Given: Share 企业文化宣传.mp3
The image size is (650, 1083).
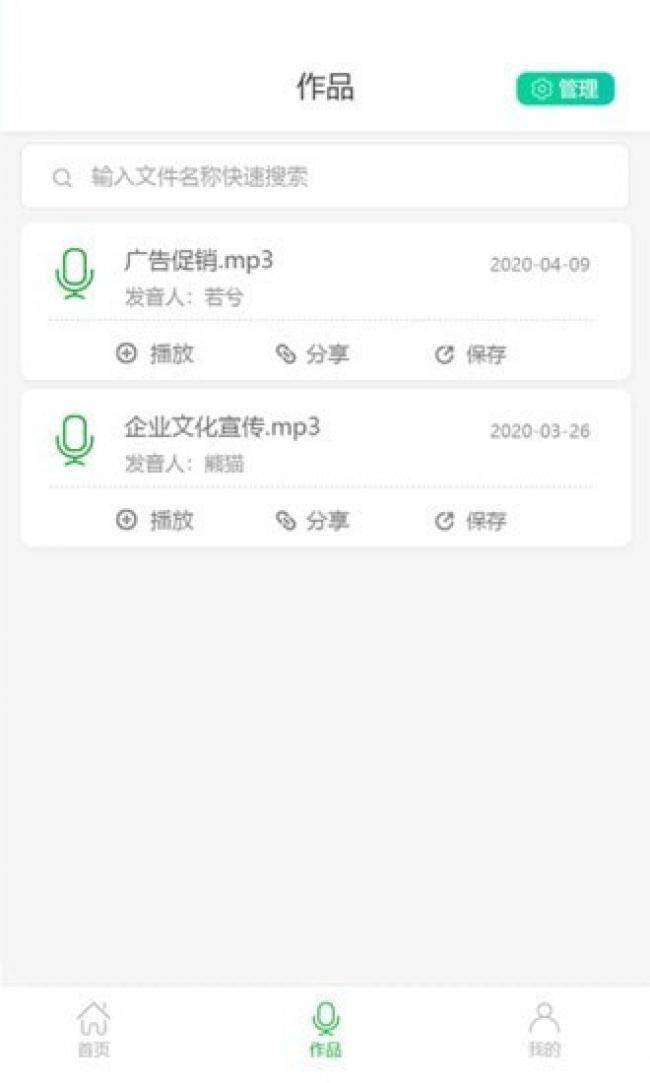Looking at the screenshot, I should pyautogui.click(x=312, y=520).
